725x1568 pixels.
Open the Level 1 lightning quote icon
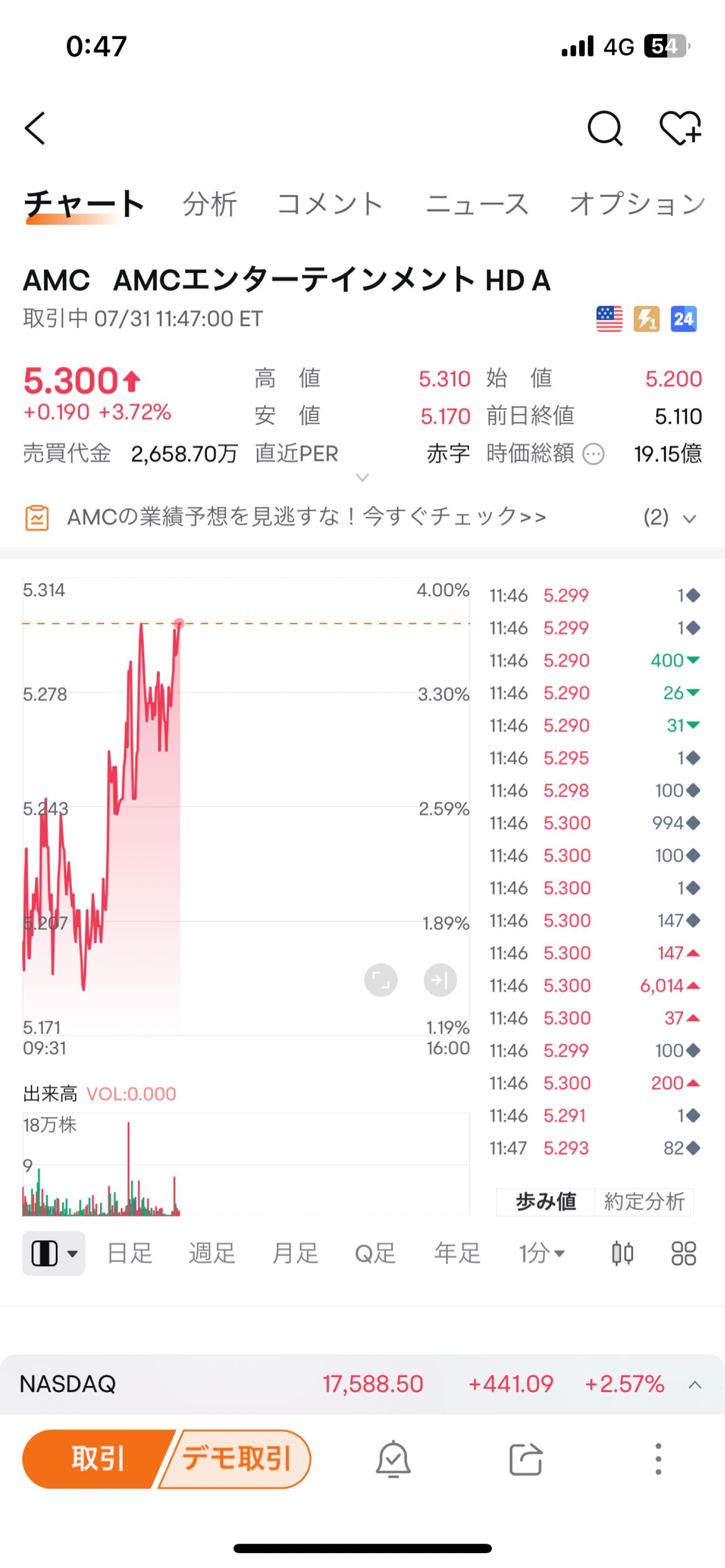(x=647, y=318)
